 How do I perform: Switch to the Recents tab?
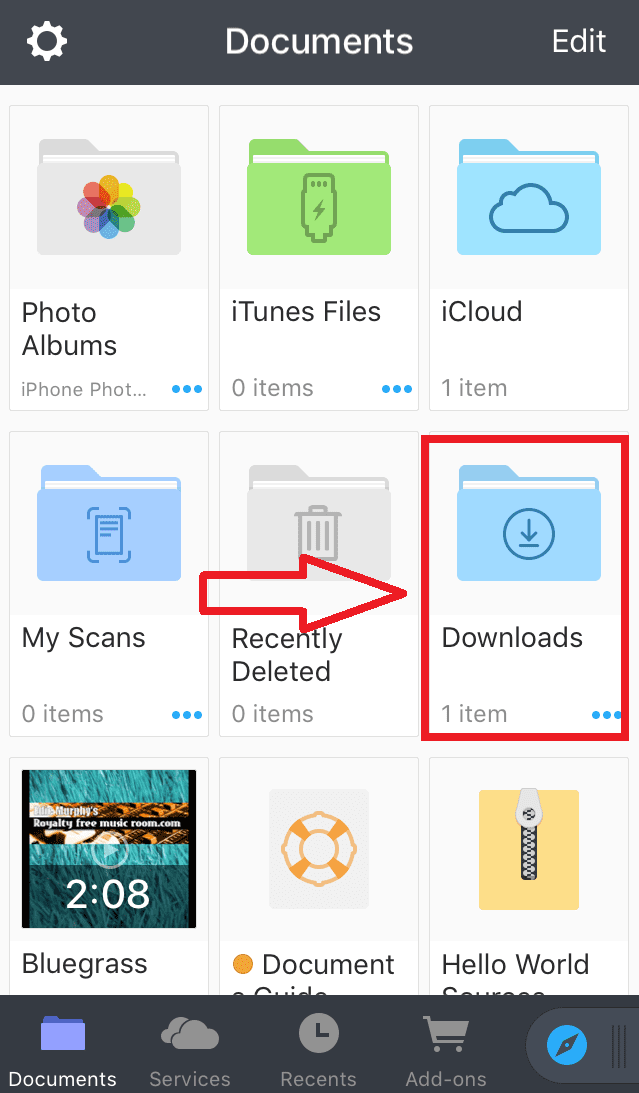[318, 1049]
